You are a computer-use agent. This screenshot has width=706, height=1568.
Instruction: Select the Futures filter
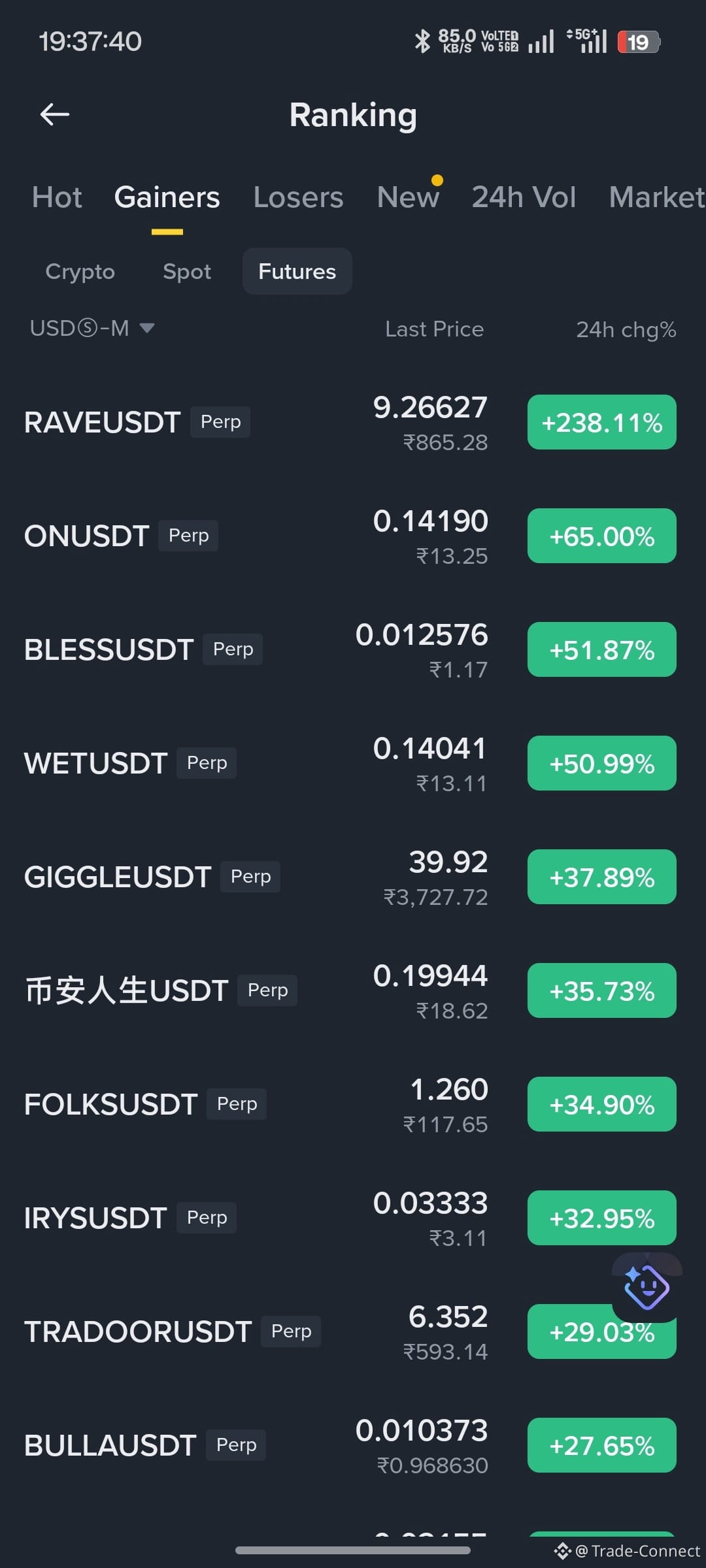(297, 272)
